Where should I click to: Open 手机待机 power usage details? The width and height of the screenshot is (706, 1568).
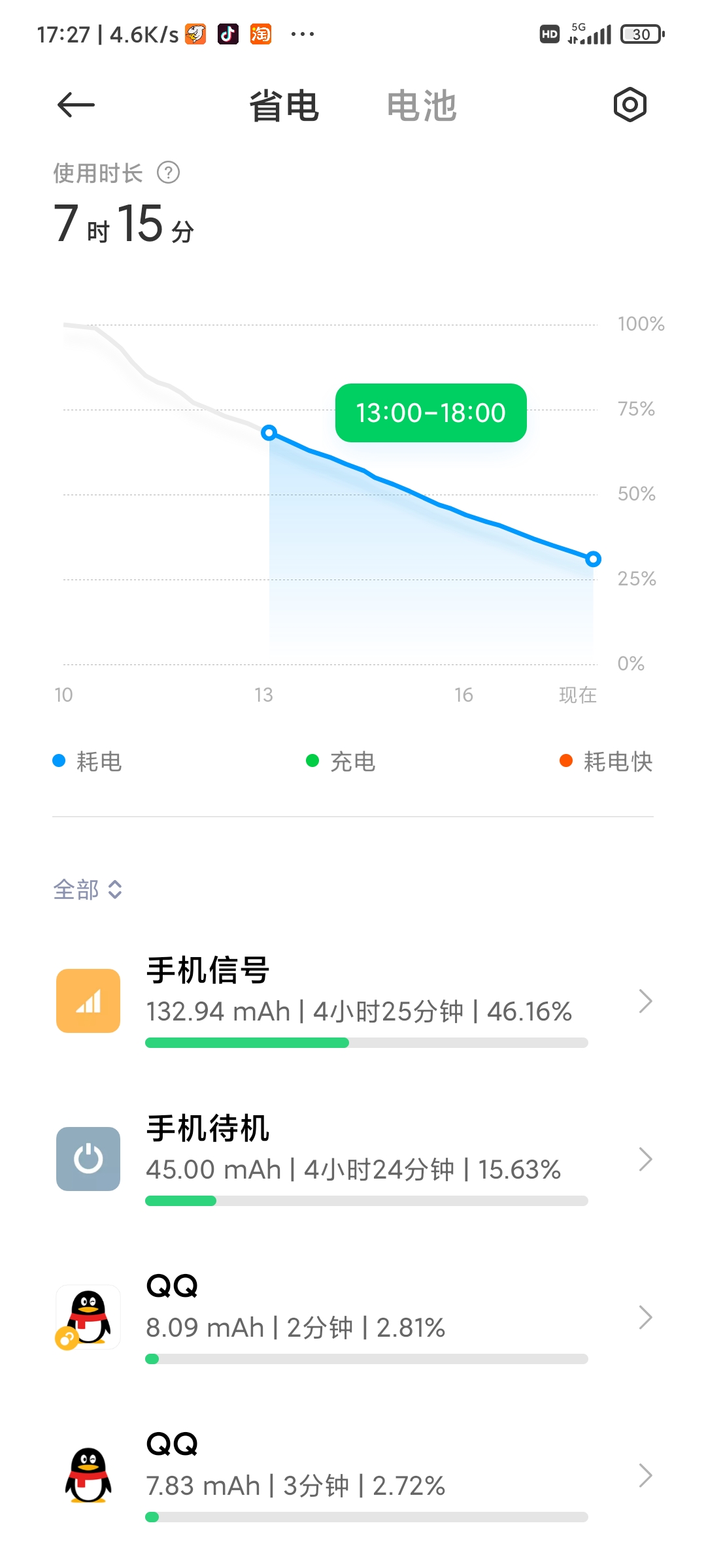click(353, 1159)
